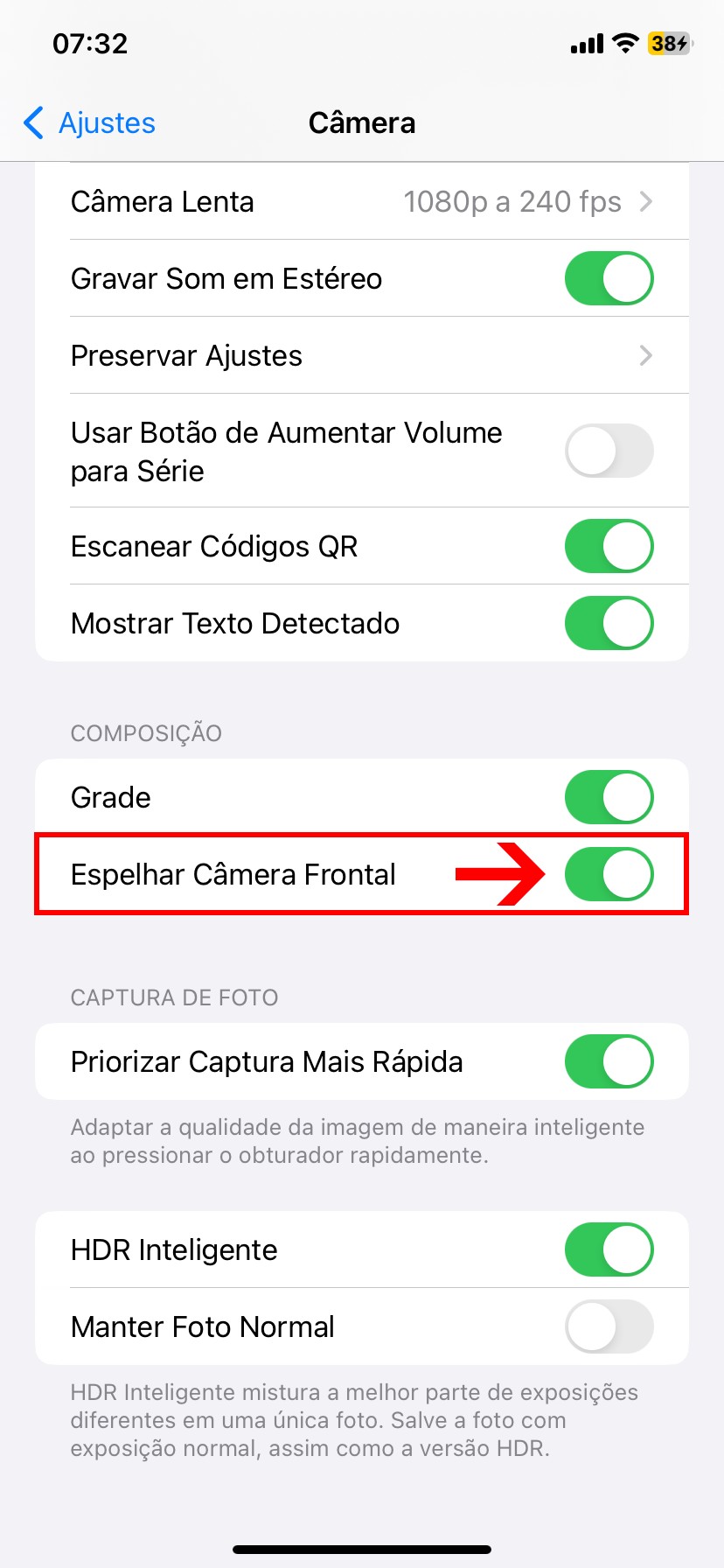Disable Escanear Códigos QR
Viewport: 724px width, 1568px height.
(x=609, y=547)
